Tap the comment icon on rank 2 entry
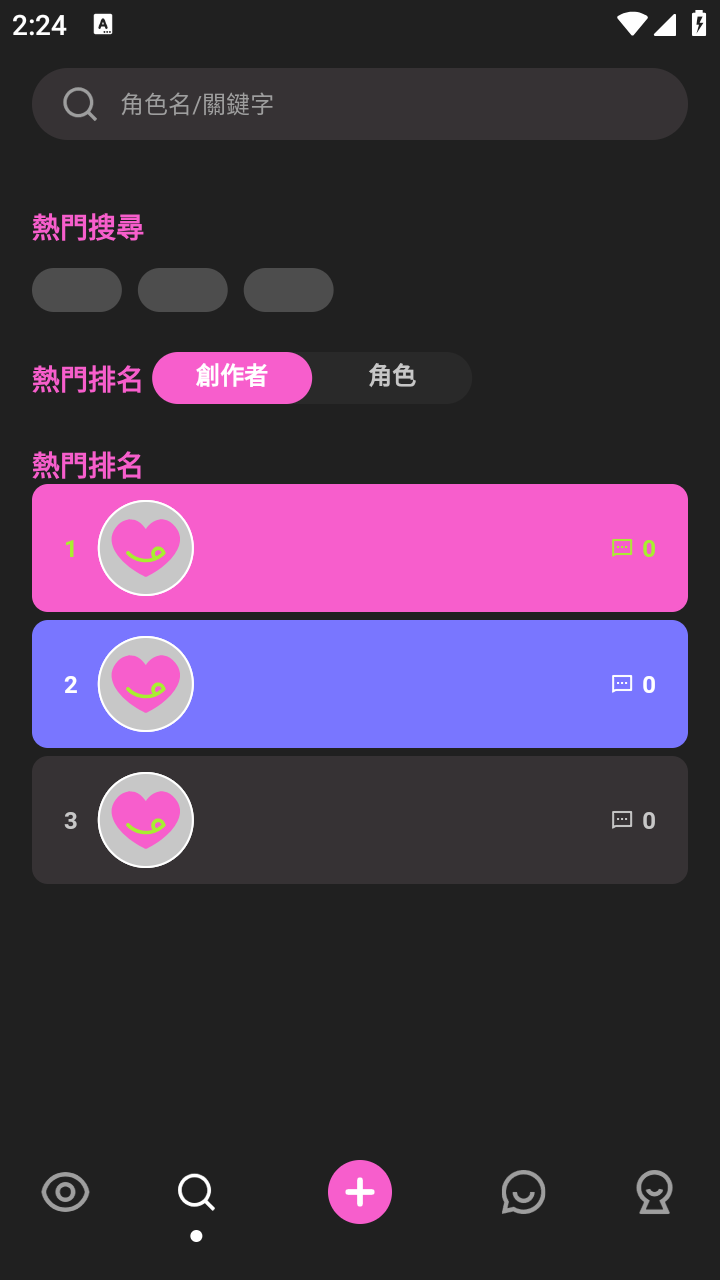The width and height of the screenshot is (720, 1280). (622, 684)
